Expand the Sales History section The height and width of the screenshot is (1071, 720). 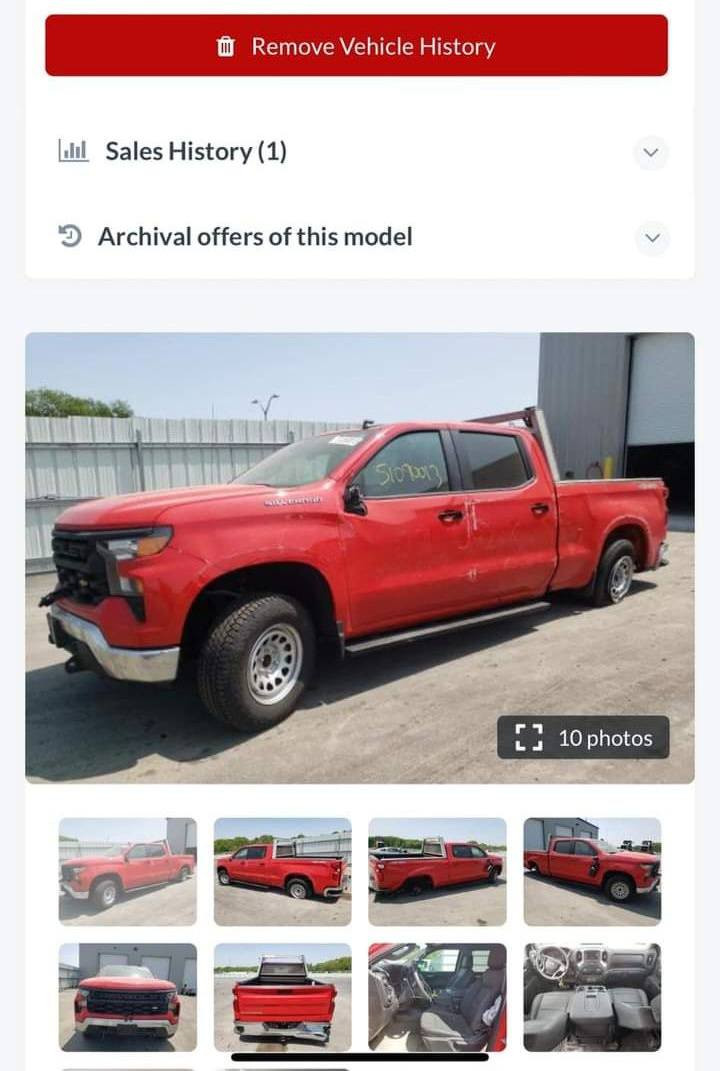[x=651, y=152]
